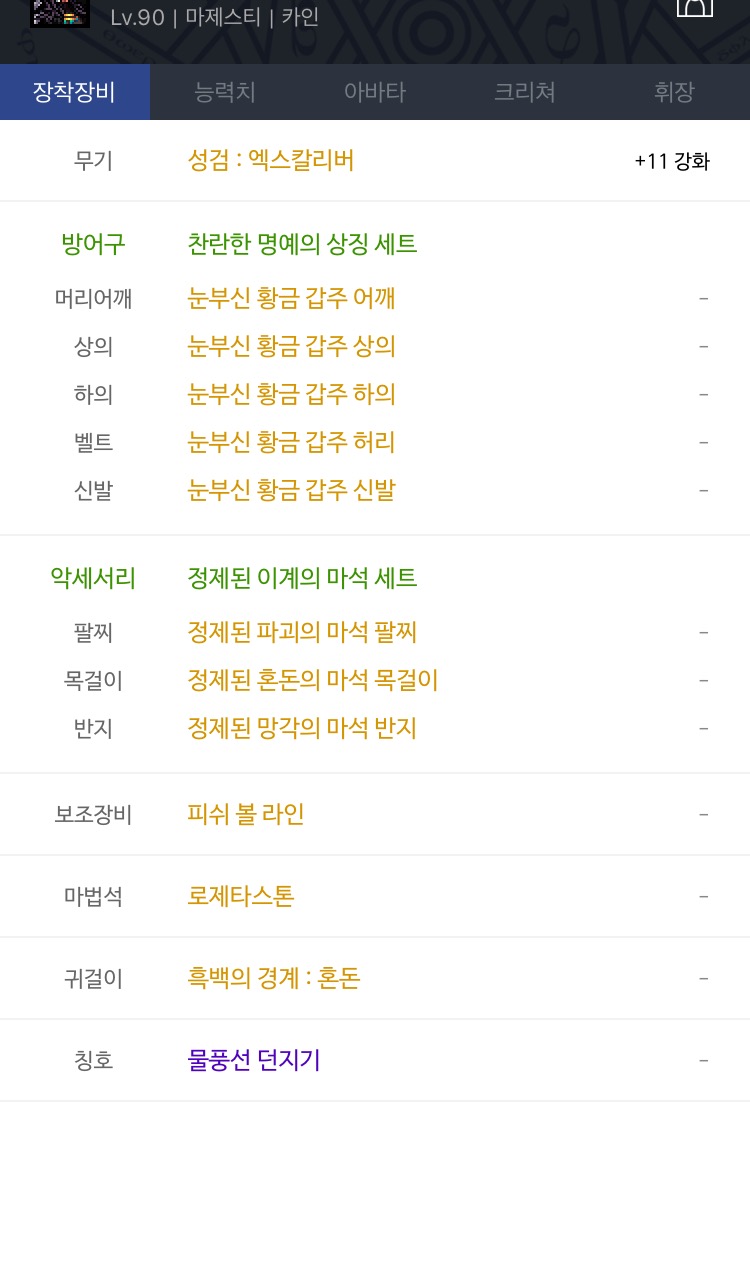Switch to the 능력치 tab
The image size is (750, 1267).
click(x=225, y=92)
